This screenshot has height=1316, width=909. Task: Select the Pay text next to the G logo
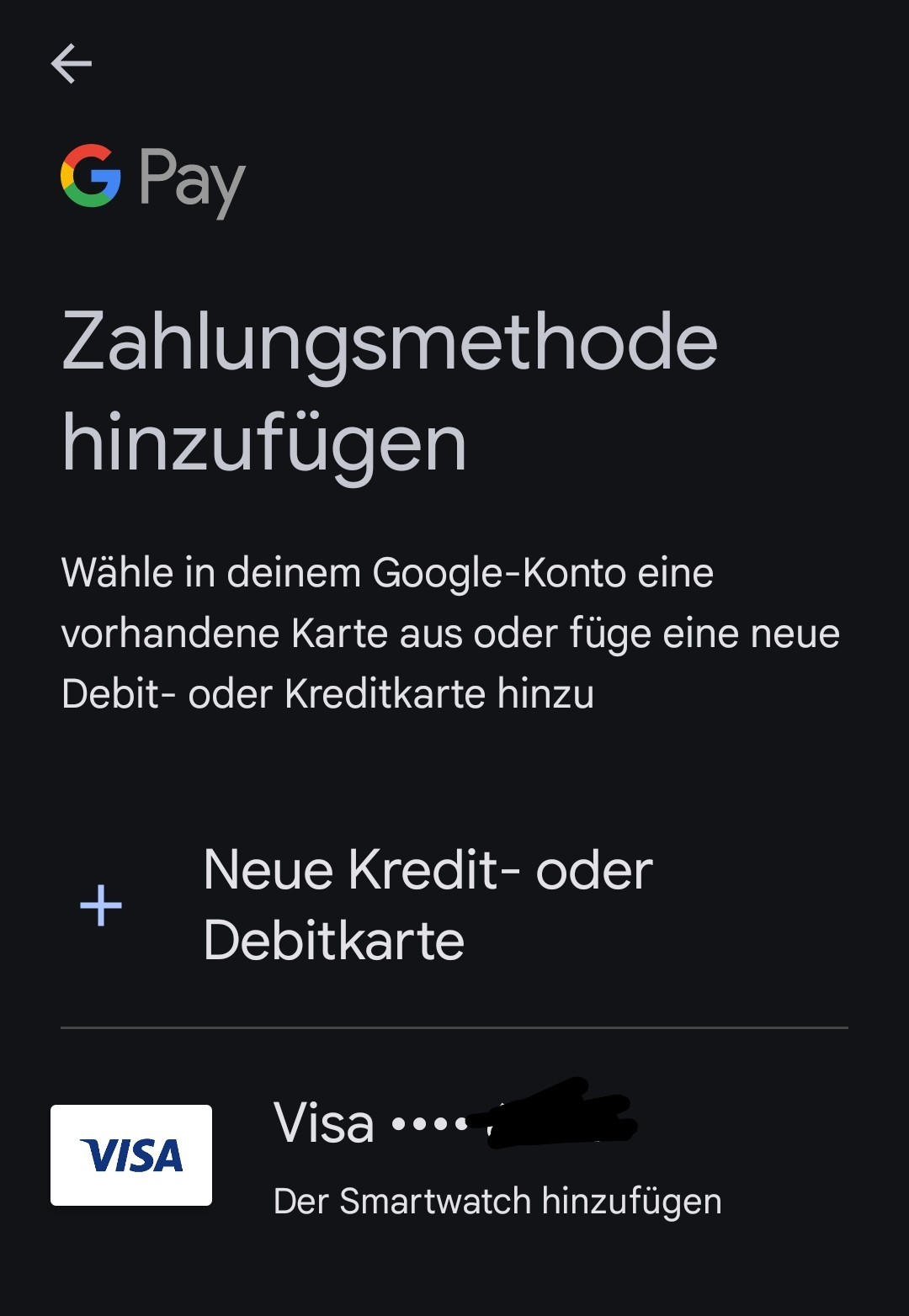point(191,178)
